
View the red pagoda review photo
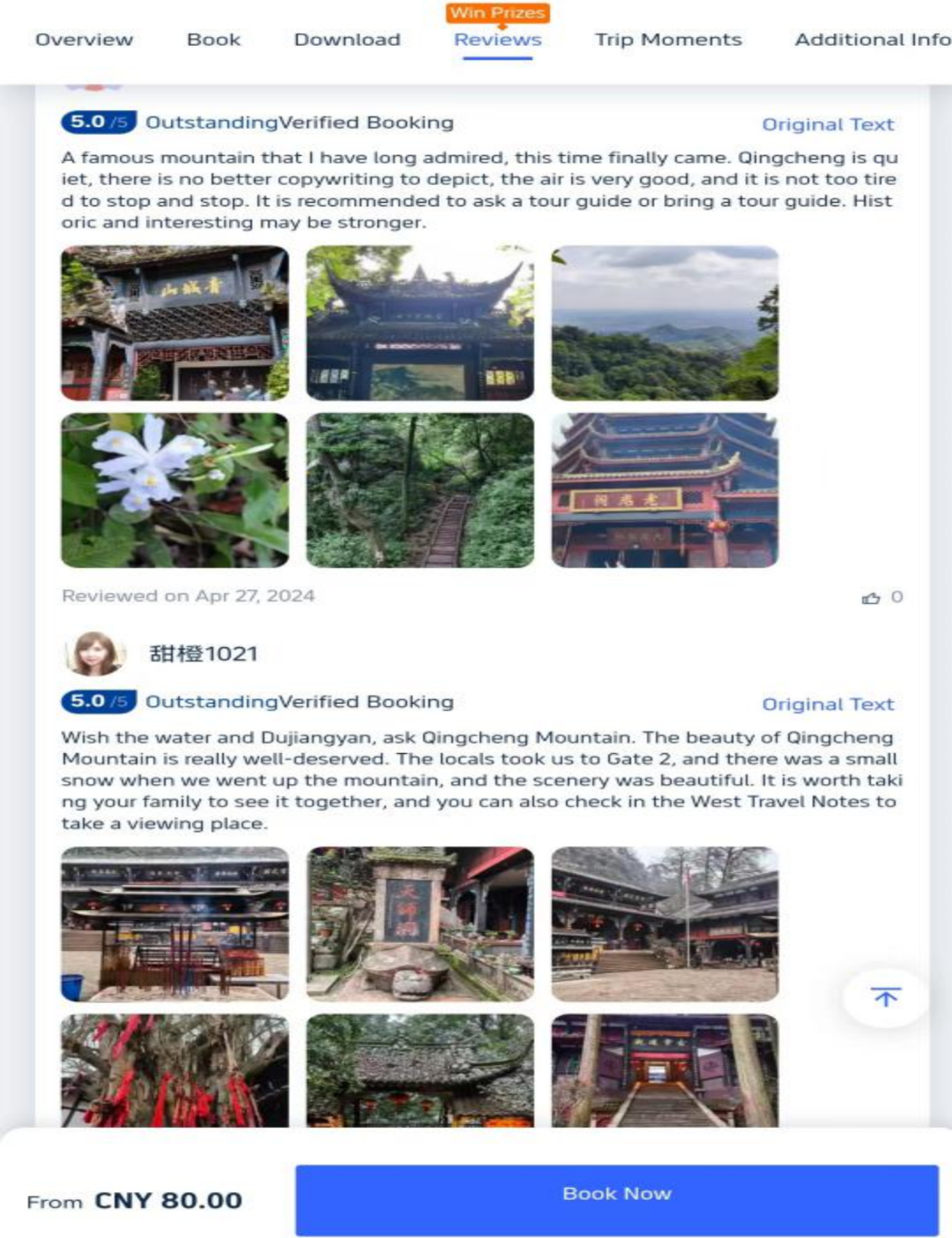coord(665,490)
